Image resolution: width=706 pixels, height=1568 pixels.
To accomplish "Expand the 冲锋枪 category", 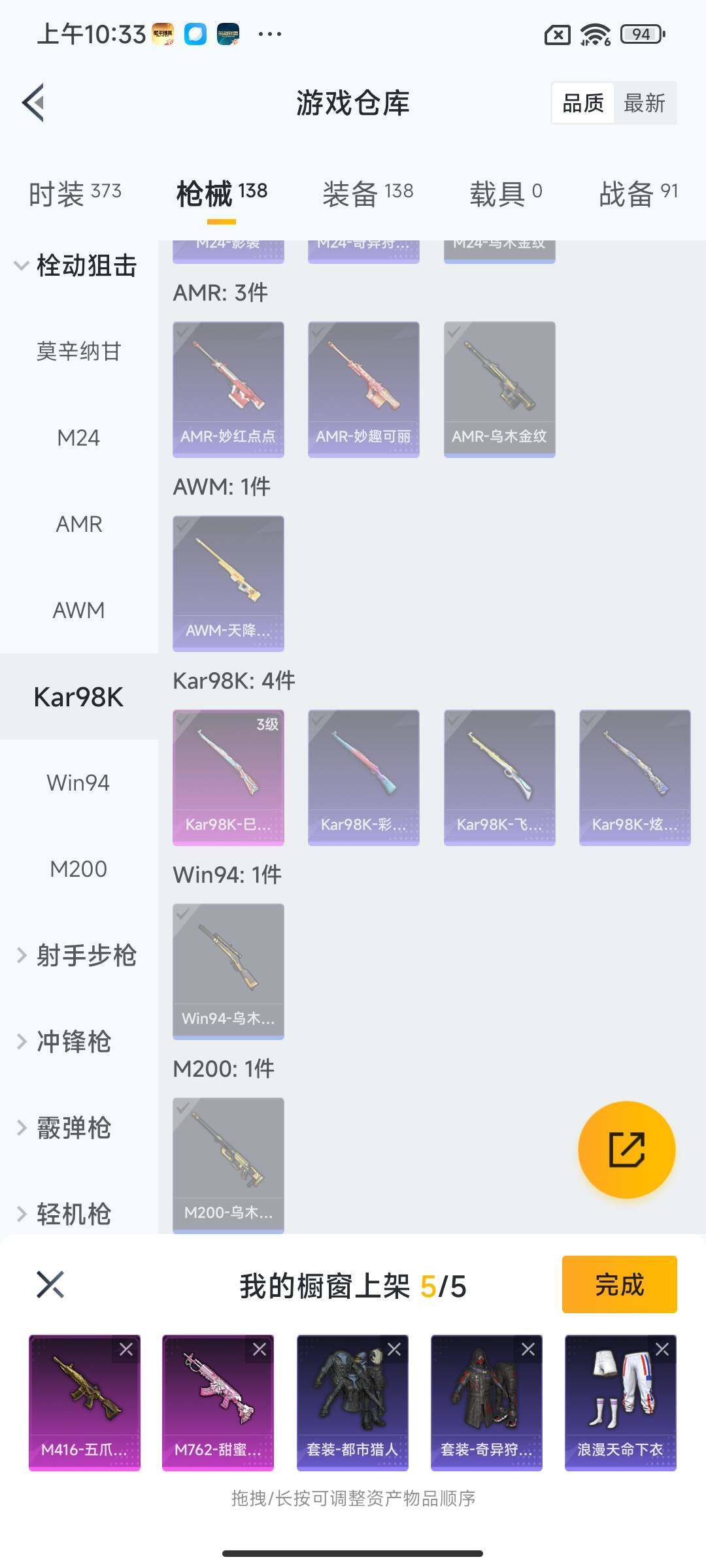I will tap(65, 1041).
